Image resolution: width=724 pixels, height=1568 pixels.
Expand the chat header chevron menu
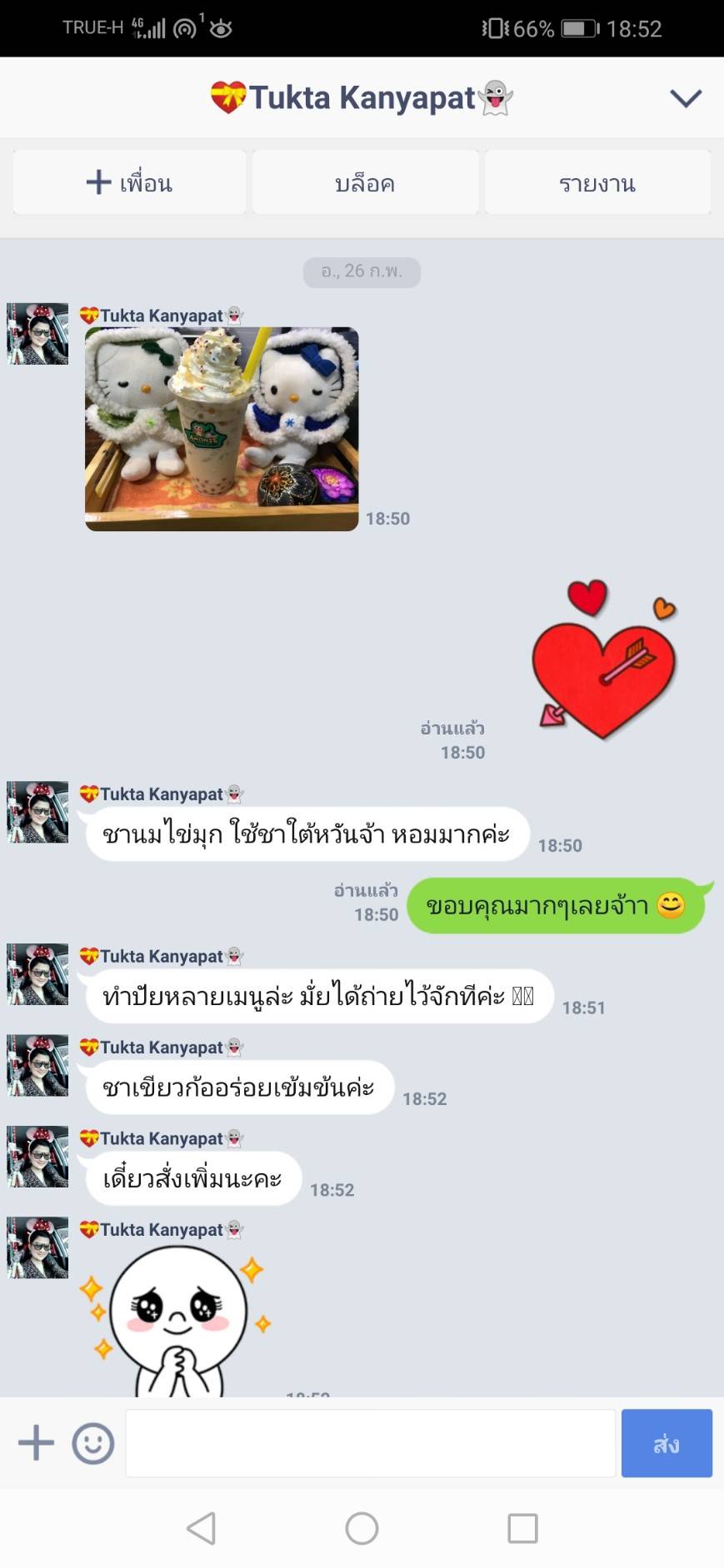tap(686, 98)
